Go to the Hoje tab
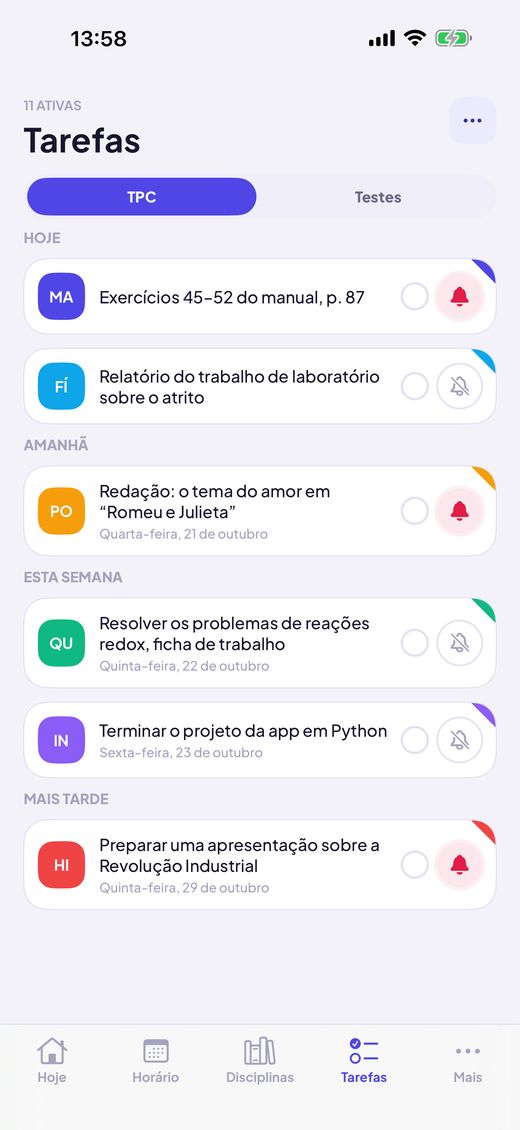The width and height of the screenshot is (520, 1130). [52, 1061]
